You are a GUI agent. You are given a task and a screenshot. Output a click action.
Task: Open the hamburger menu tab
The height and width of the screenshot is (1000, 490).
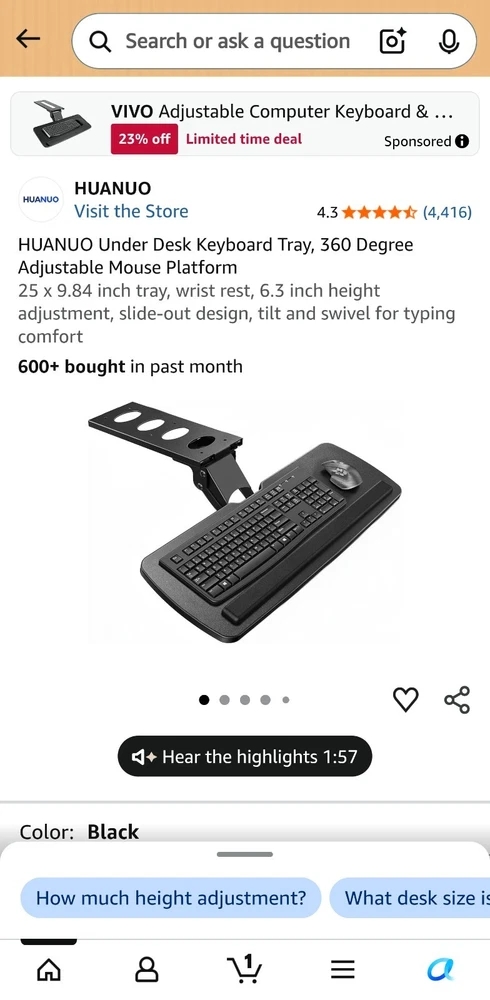pyautogui.click(x=343, y=970)
